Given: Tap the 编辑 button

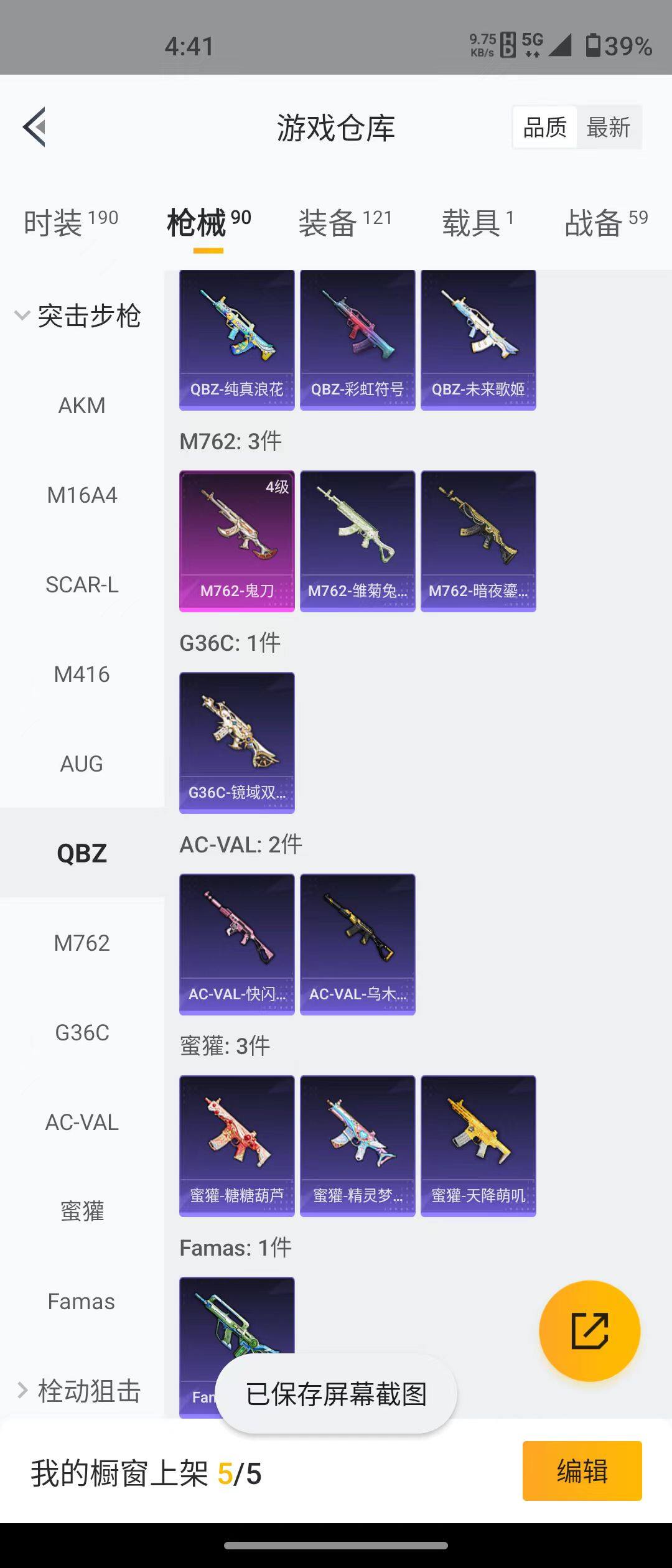Looking at the screenshot, I should 582,1471.
